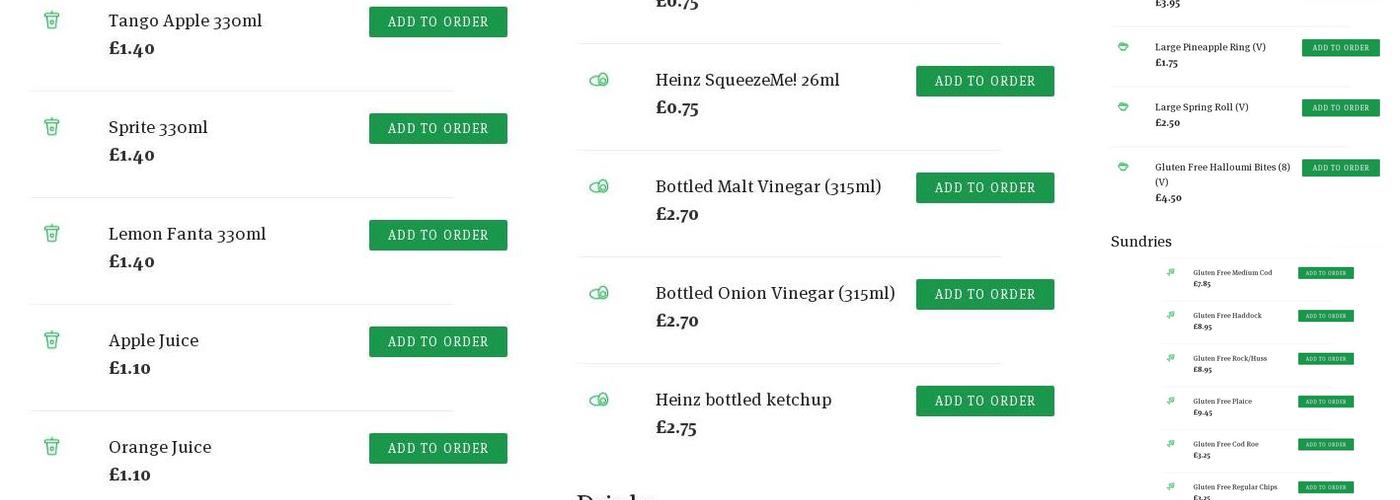Add Apple Juice to order
Viewport: 1400px width, 500px height.
(438, 342)
